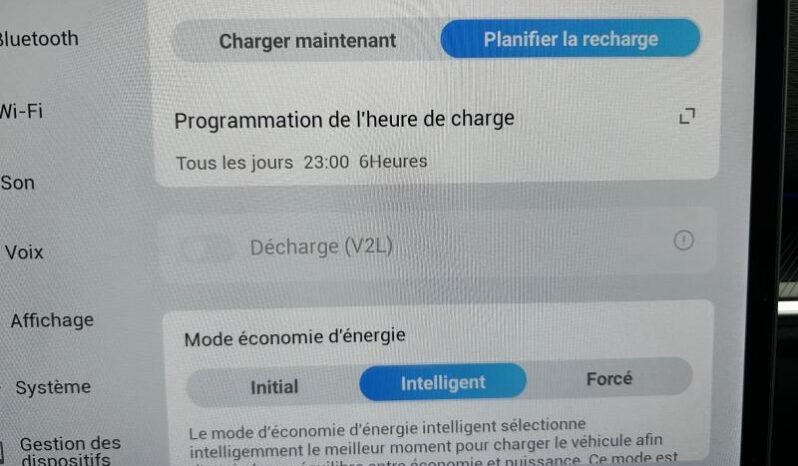Screen dimensions: 798x466
Task: Expand the charge time programming panel
Action: click(x=686, y=118)
